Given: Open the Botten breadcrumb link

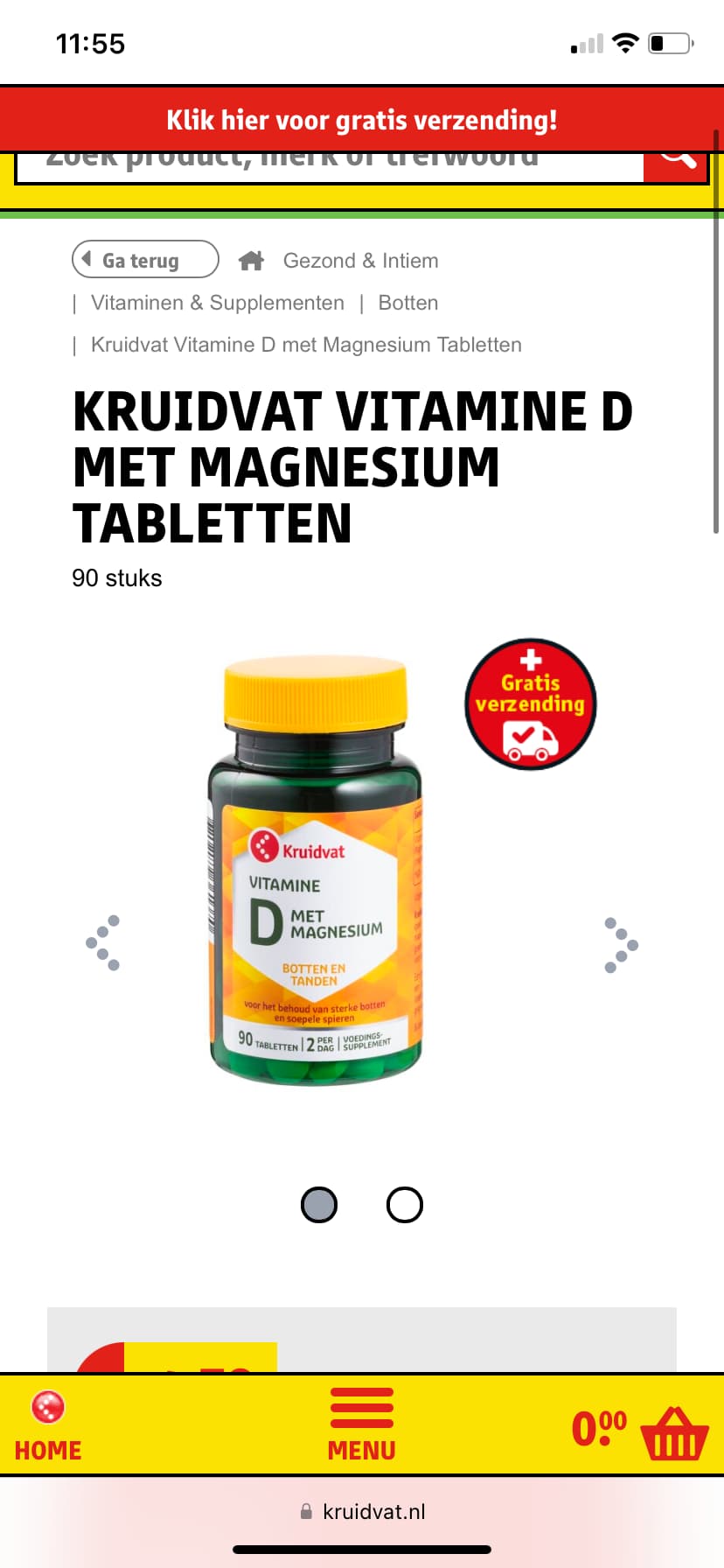Looking at the screenshot, I should (x=408, y=303).
